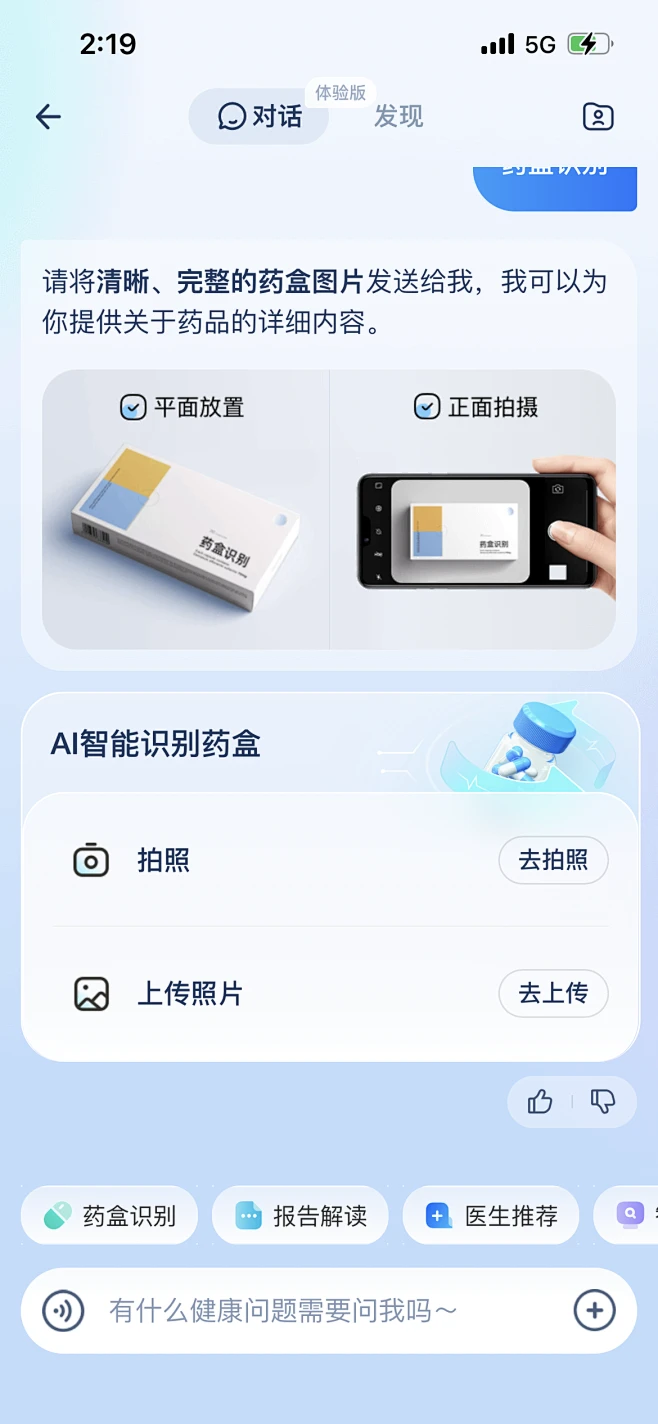Select the 药盒识别 chip
The width and height of the screenshot is (658, 1424).
click(110, 1216)
